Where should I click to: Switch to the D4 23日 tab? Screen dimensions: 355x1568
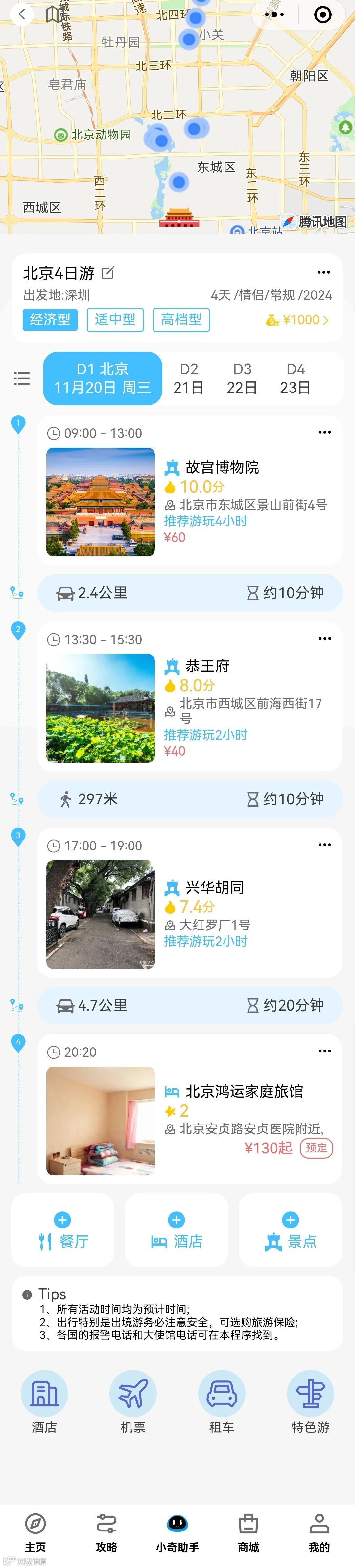[296, 378]
